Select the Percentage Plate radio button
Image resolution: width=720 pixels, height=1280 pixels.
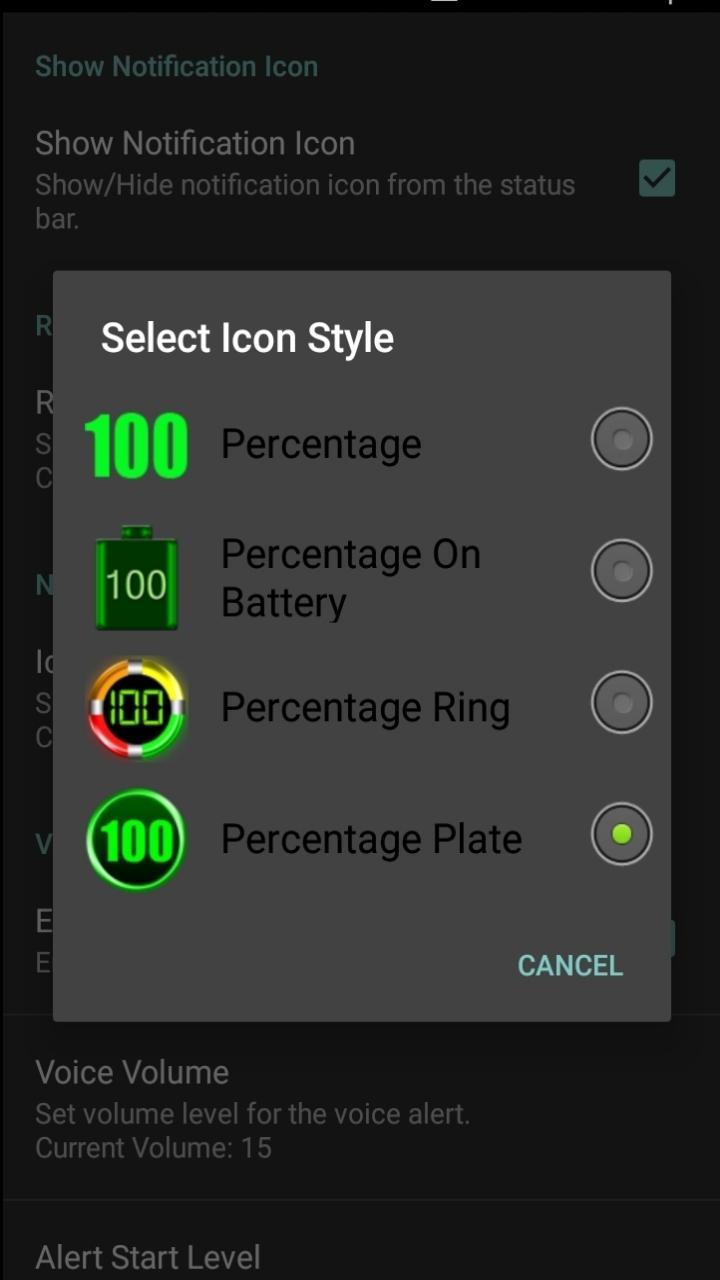point(621,834)
